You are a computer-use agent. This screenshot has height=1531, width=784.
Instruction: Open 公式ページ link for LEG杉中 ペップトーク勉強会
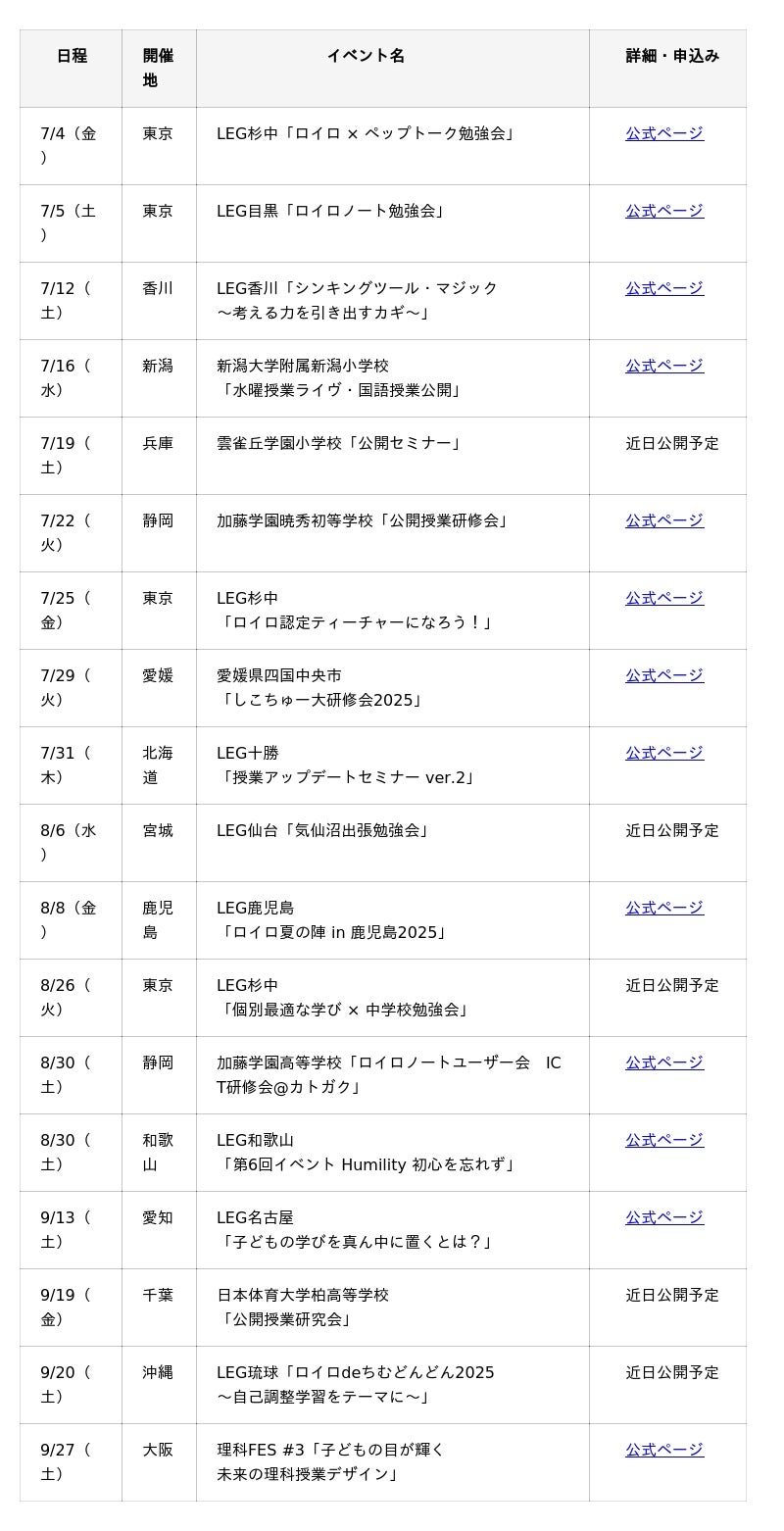(x=664, y=133)
